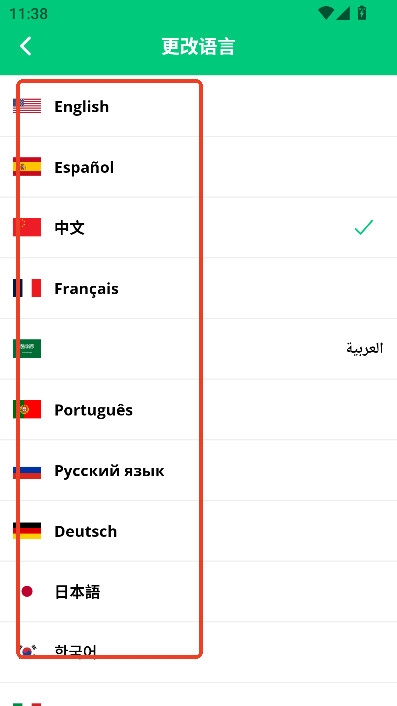Set the language to Deutsch
This screenshot has width=397, height=706.
click(198, 531)
